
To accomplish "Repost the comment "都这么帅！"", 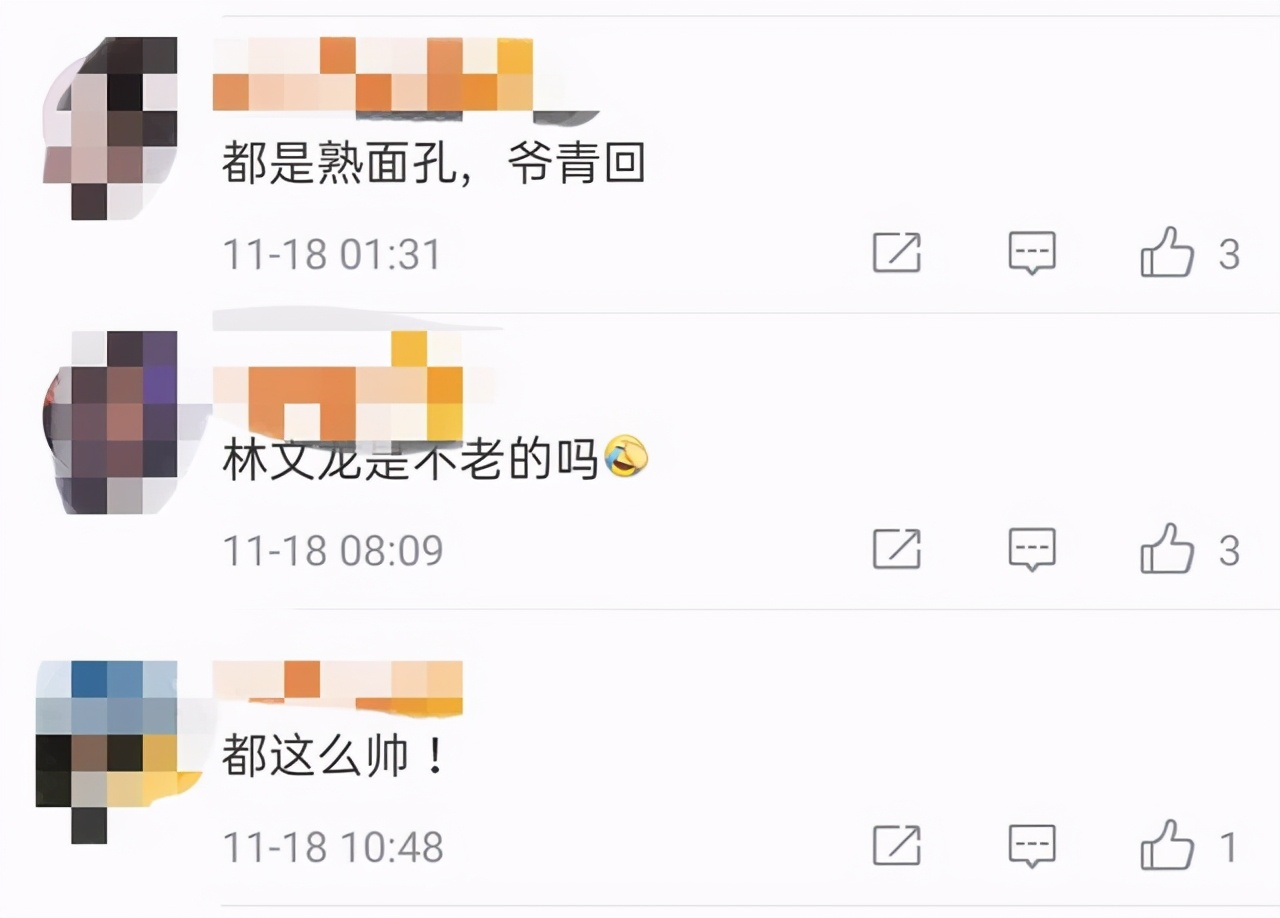I will pyautogui.click(x=896, y=845).
